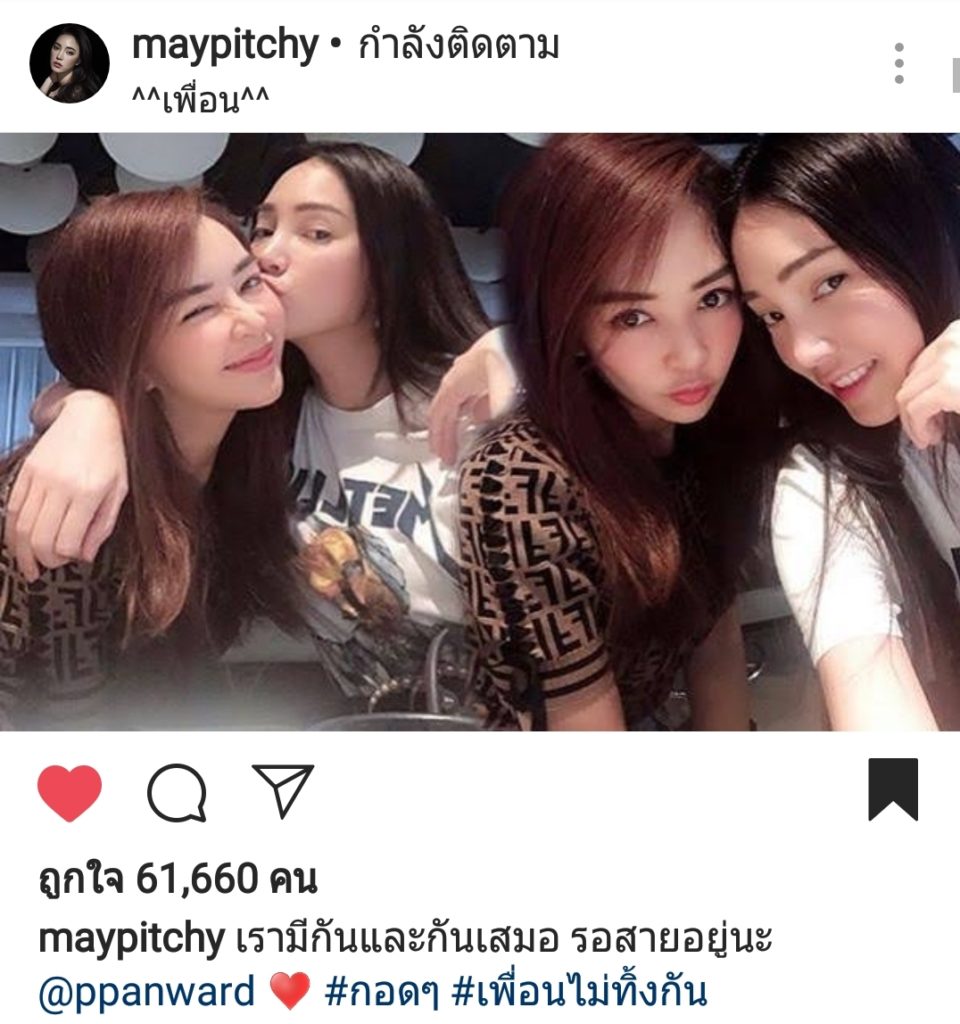Tap the following status next to maypitchy
Screen dimensions: 960x1024
tap(458, 46)
